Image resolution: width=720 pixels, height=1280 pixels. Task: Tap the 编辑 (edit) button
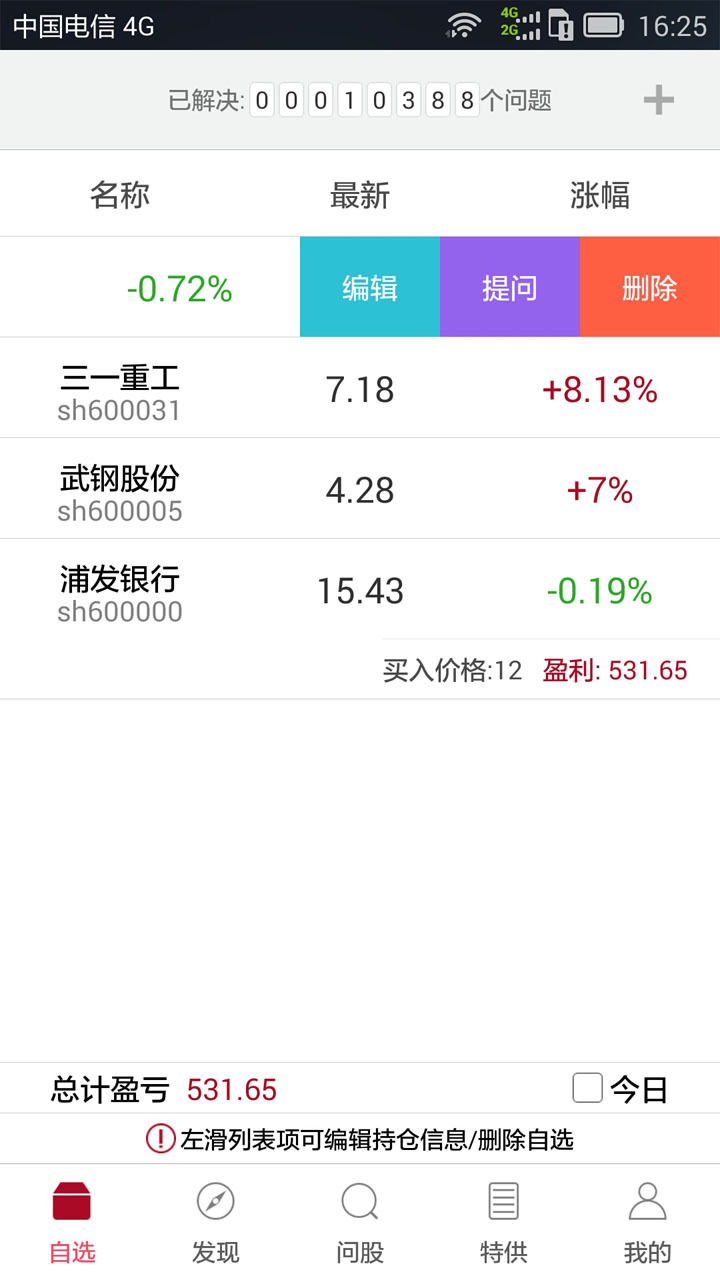(370, 288)
